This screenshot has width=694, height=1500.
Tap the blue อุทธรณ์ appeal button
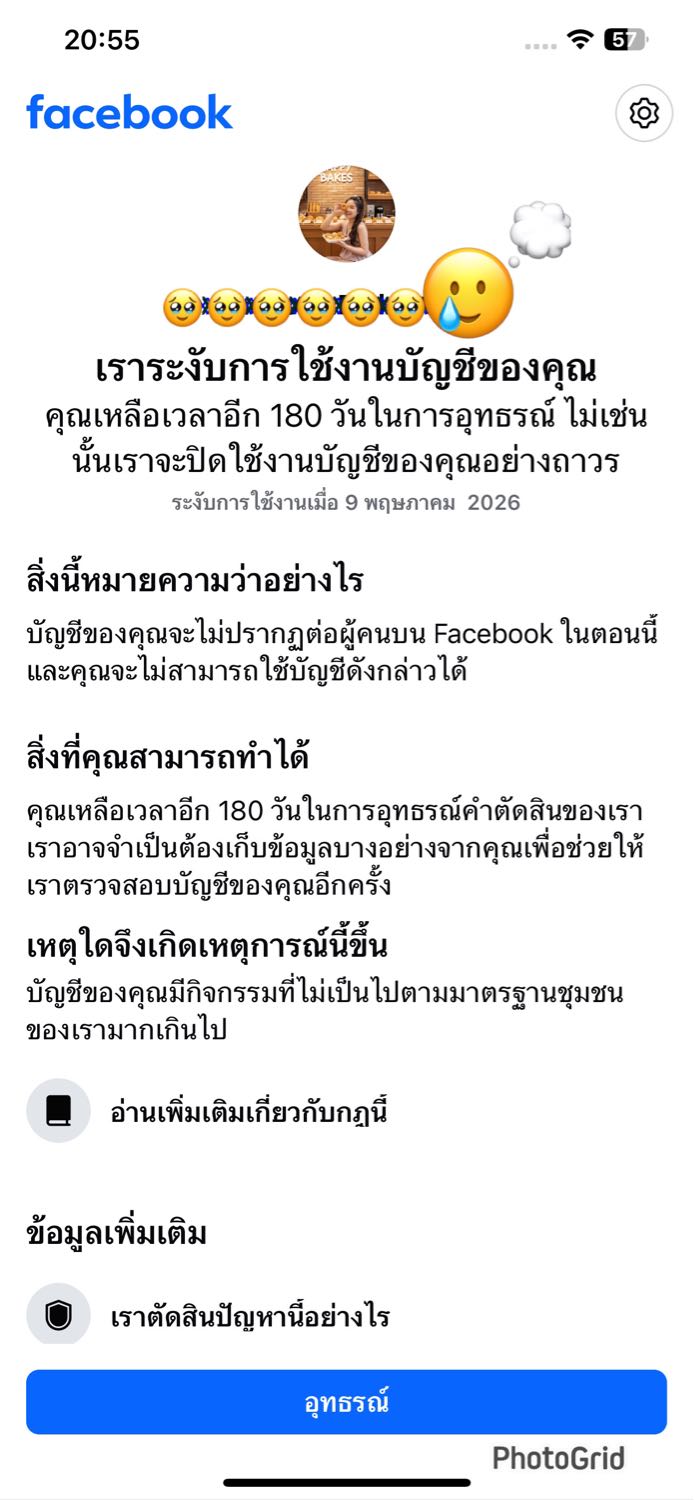tap(346, 1402)
